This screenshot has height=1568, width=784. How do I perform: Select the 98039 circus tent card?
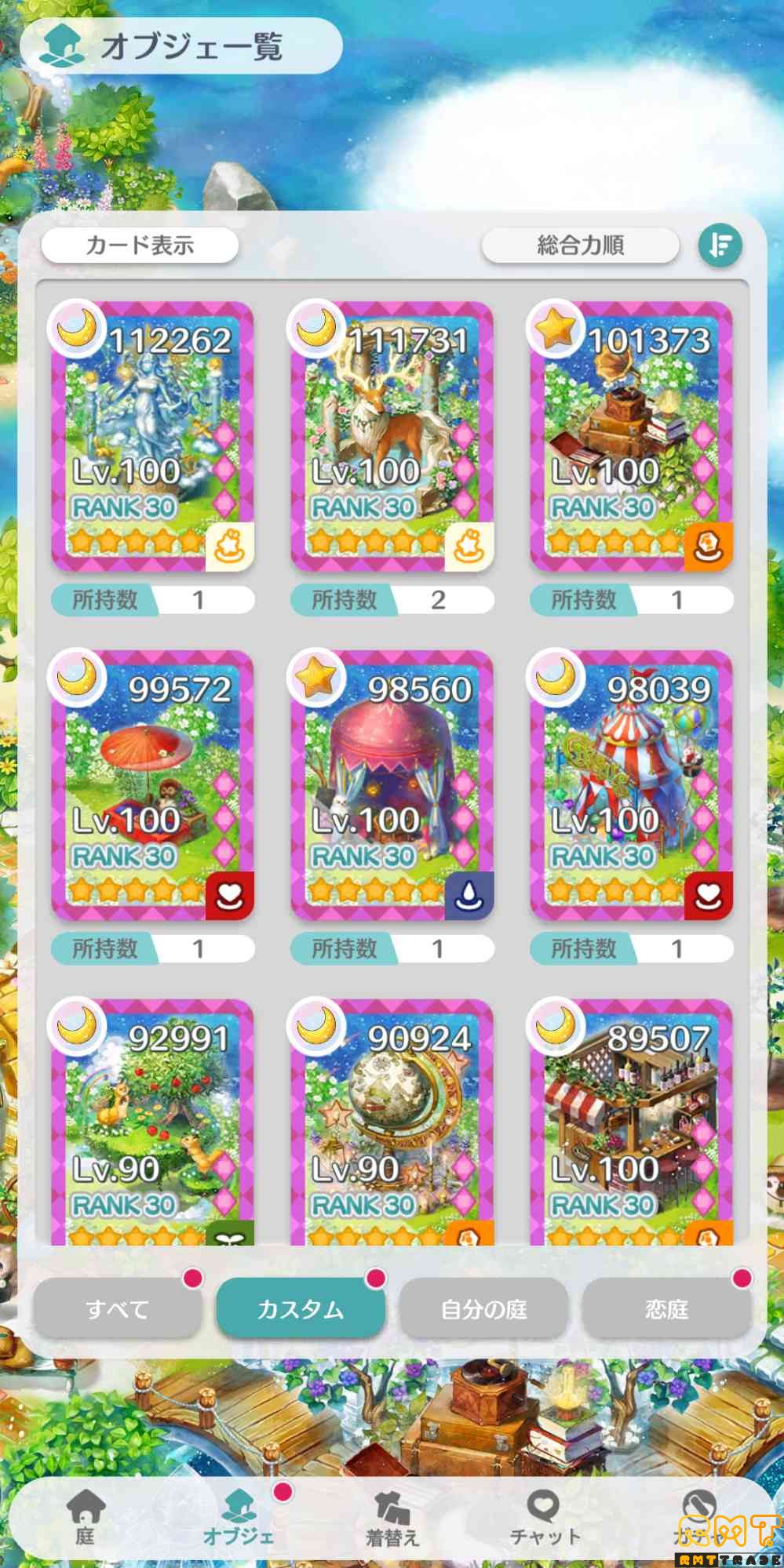click(x=631, y=784)
